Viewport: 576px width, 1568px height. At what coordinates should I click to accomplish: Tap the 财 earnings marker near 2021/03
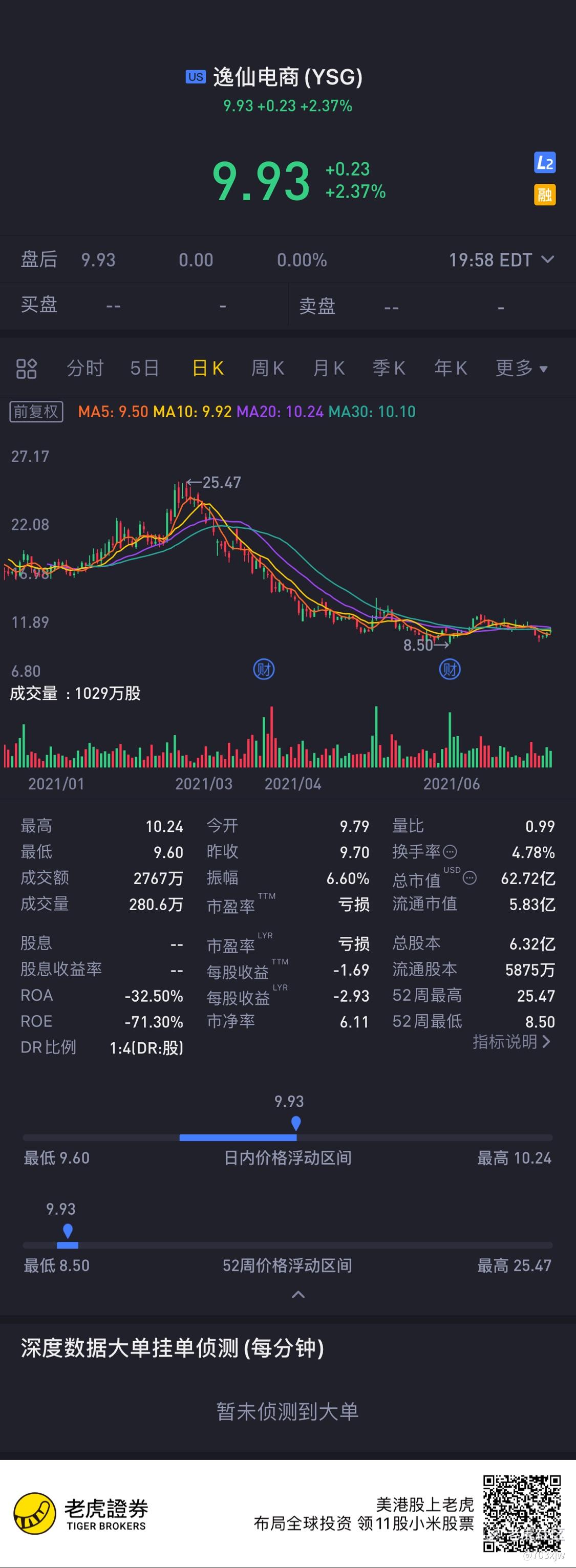[x=264, y=670]
